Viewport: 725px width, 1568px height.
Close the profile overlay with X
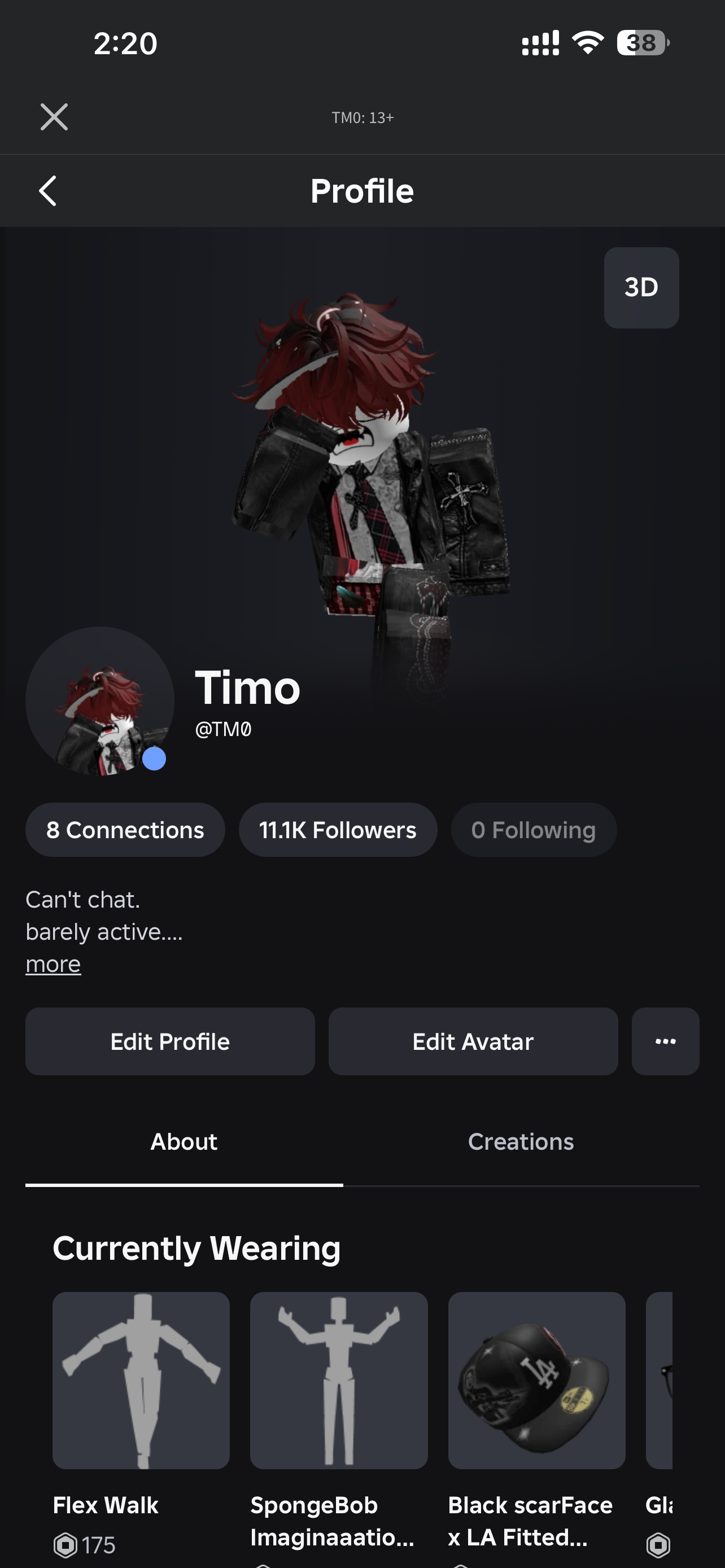point(54,117)
